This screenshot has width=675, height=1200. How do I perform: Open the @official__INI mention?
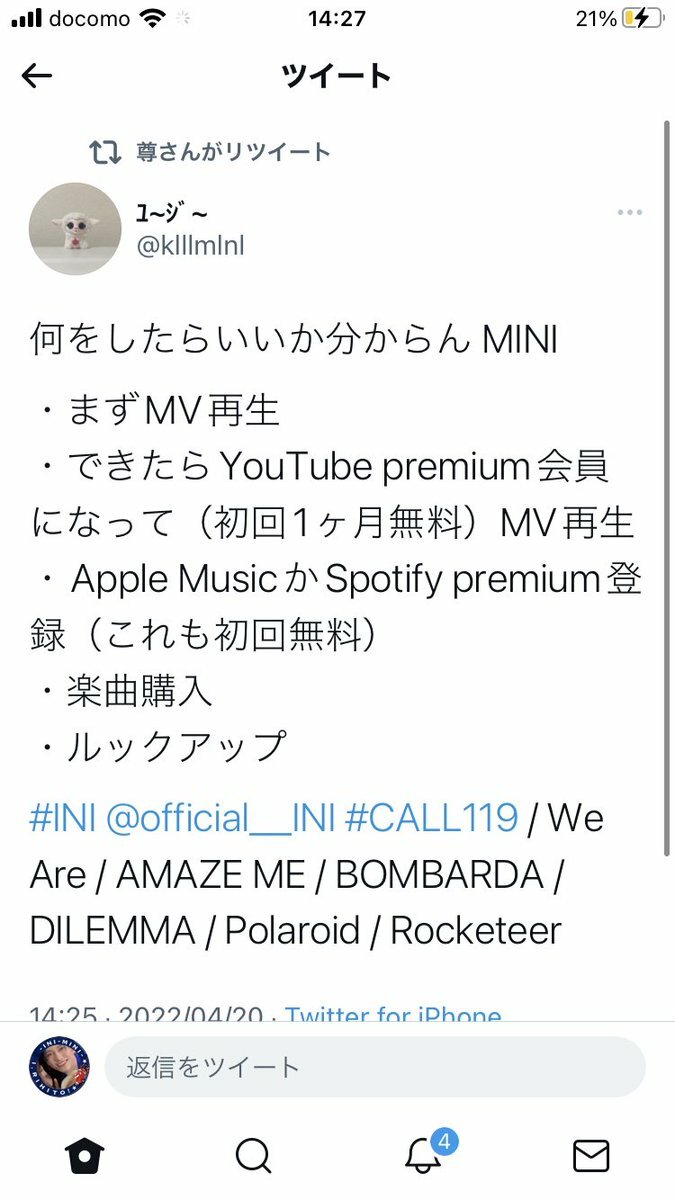tap(220, 819)
